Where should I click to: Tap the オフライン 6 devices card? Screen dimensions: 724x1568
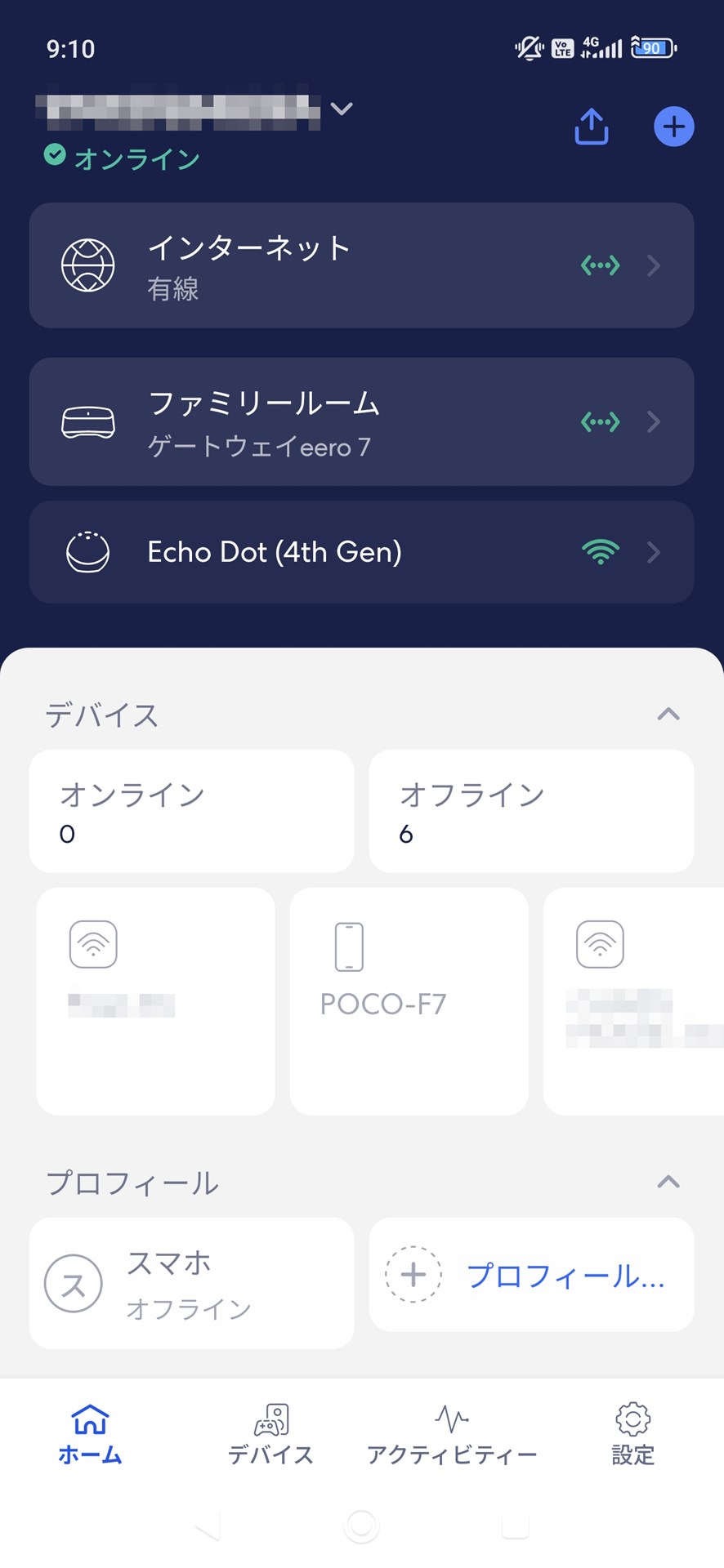(x=531, y=810)
